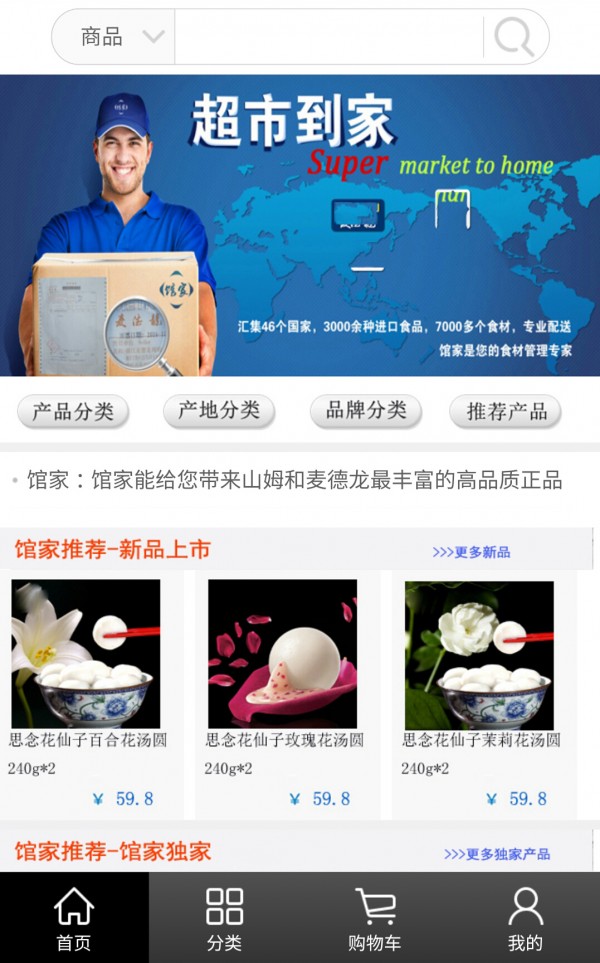Open the 更多独家产品 link
Screen dimensions: 600x963
coord(497,854)
